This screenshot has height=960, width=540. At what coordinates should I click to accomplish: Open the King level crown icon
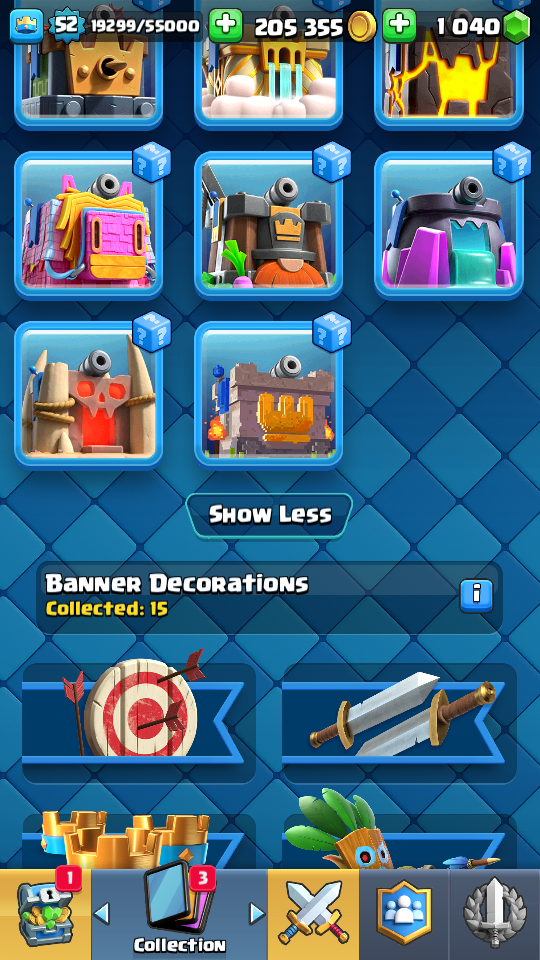(27, 26)
